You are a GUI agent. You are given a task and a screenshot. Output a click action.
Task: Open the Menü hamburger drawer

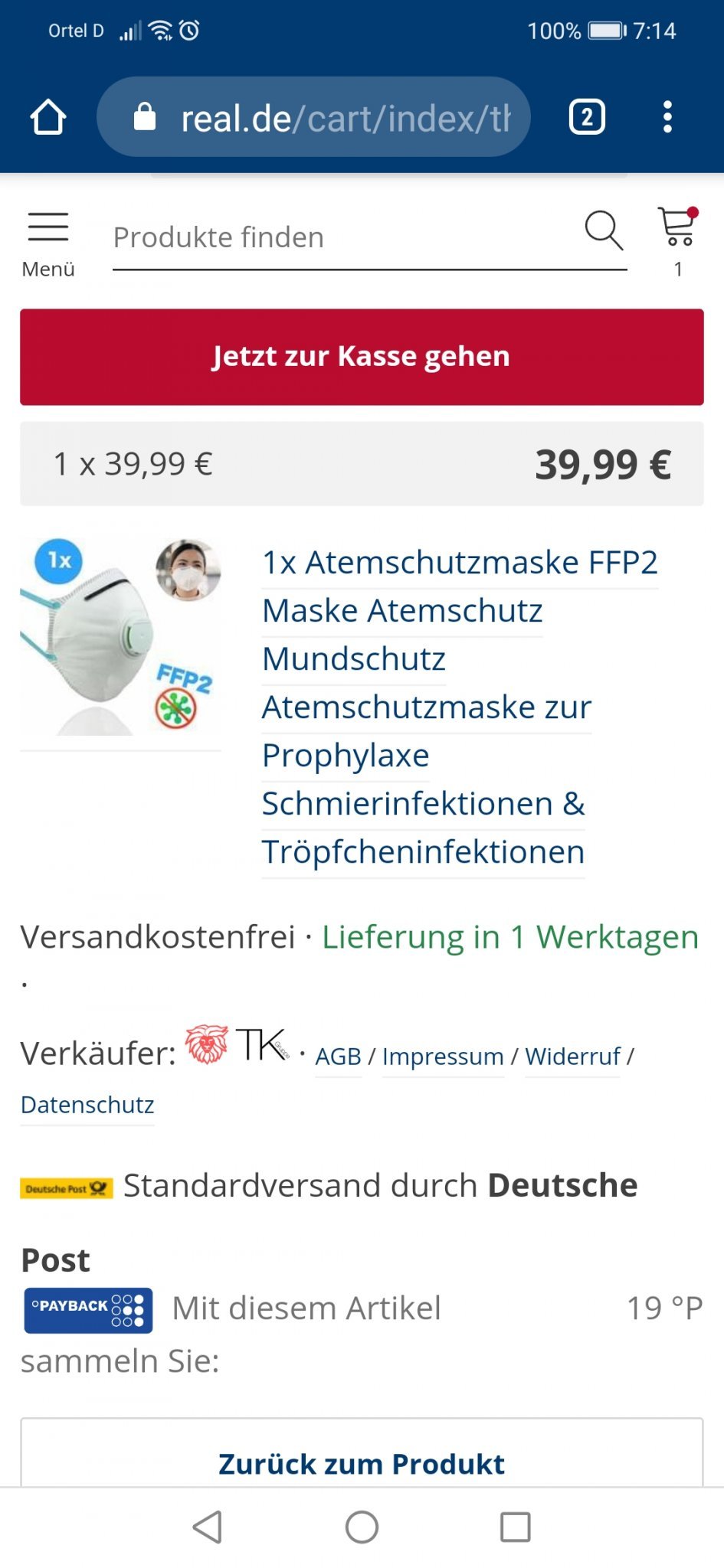coord(48,237)
